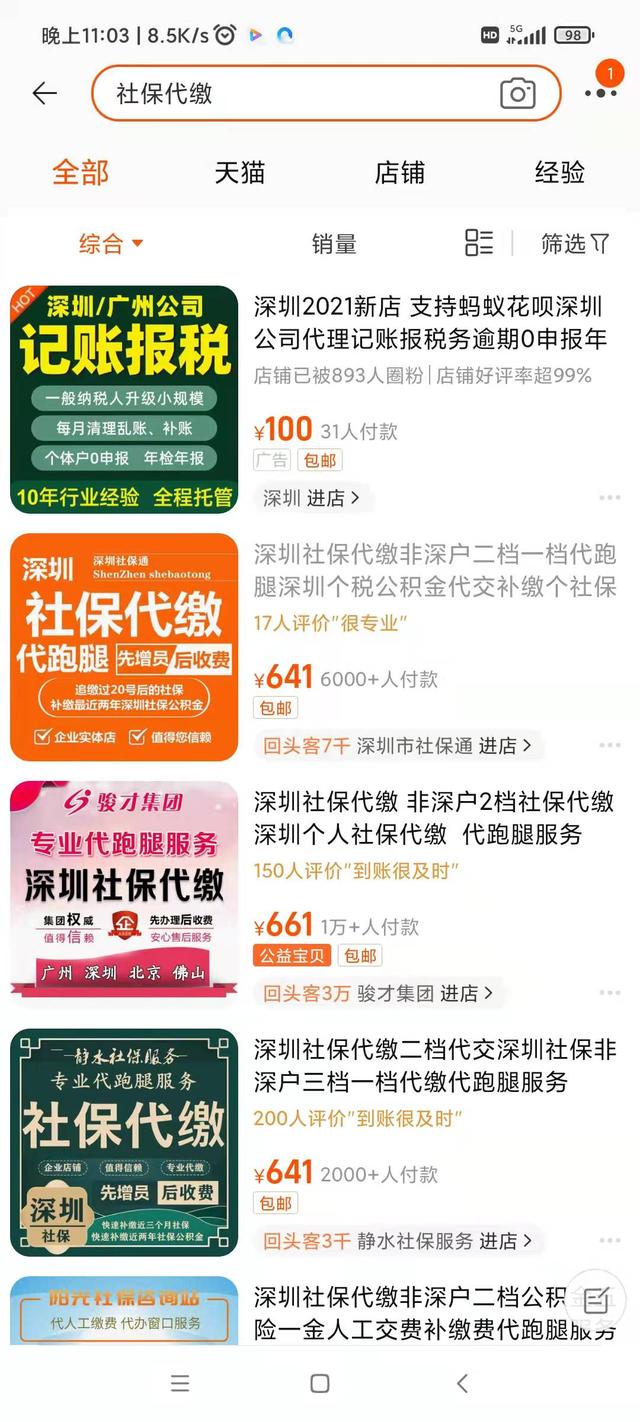This screenshot has width=640, height=1422.
Task: Tap the system home button
Action: pos(320,1384)
